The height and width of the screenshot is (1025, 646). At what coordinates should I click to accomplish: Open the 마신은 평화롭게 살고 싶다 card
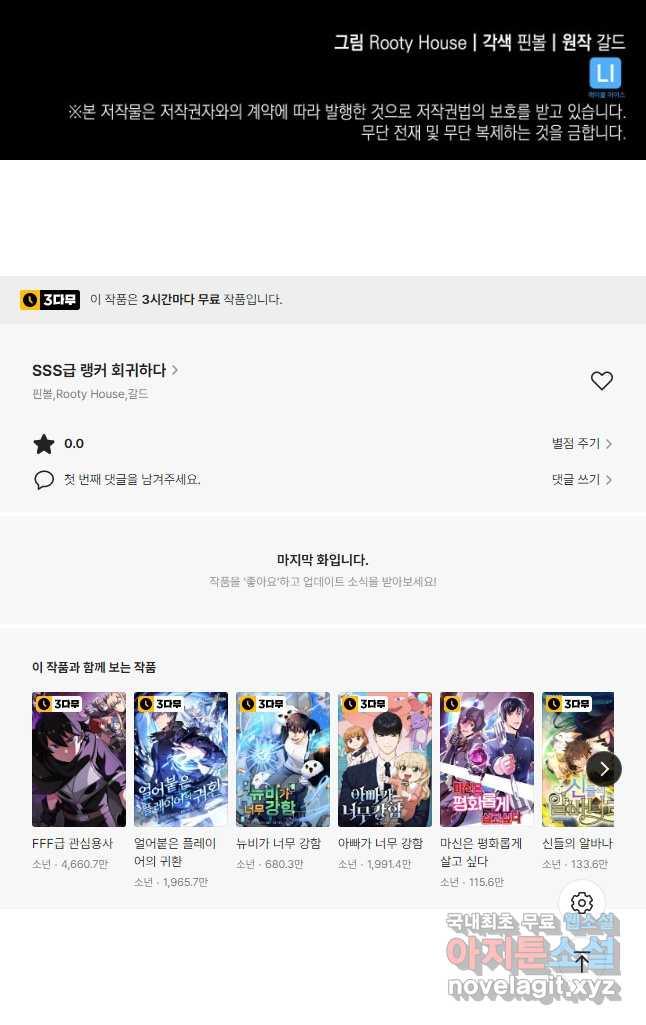click(487, 759)
